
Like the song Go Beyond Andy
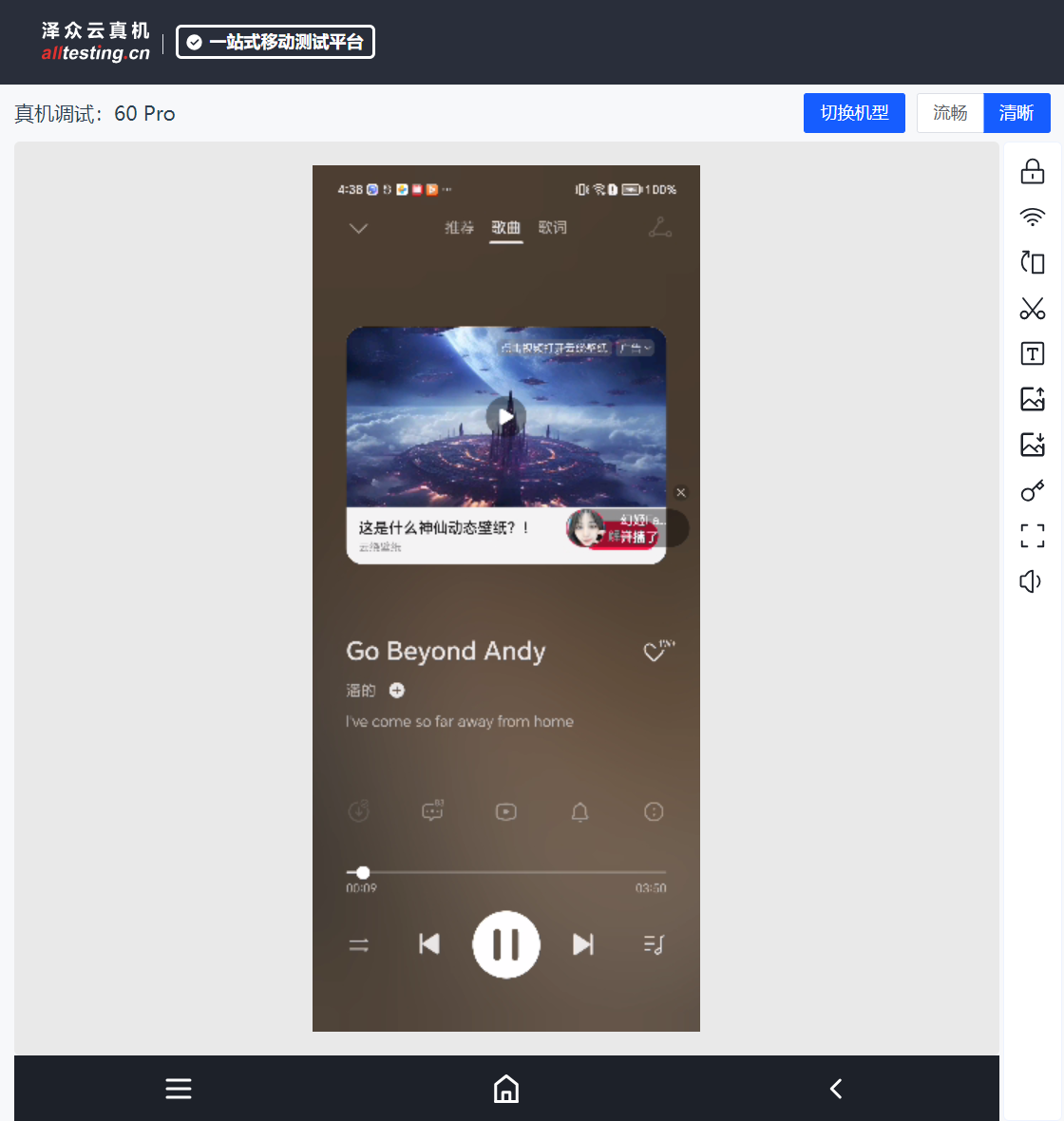coord(655,652)
